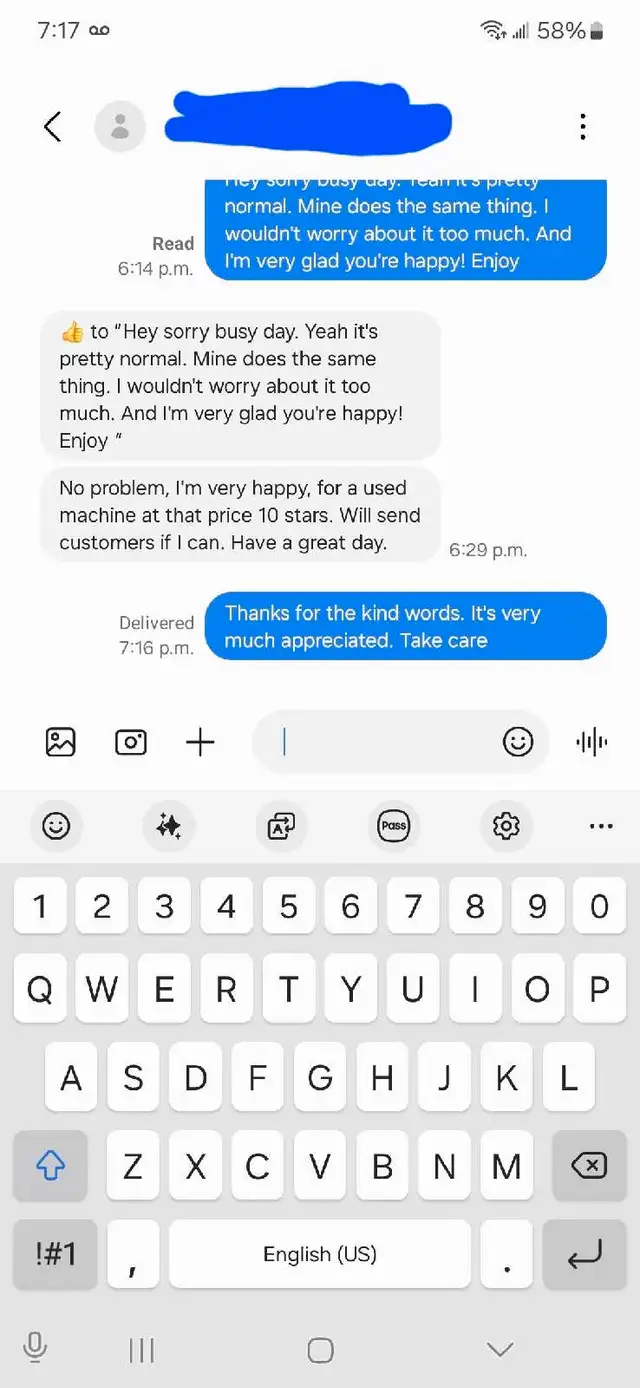Viewport: 640px width, 1388px height.
Task: Open Samsung Pass from keyboard toolbar
Action: (x=394, y=826)
